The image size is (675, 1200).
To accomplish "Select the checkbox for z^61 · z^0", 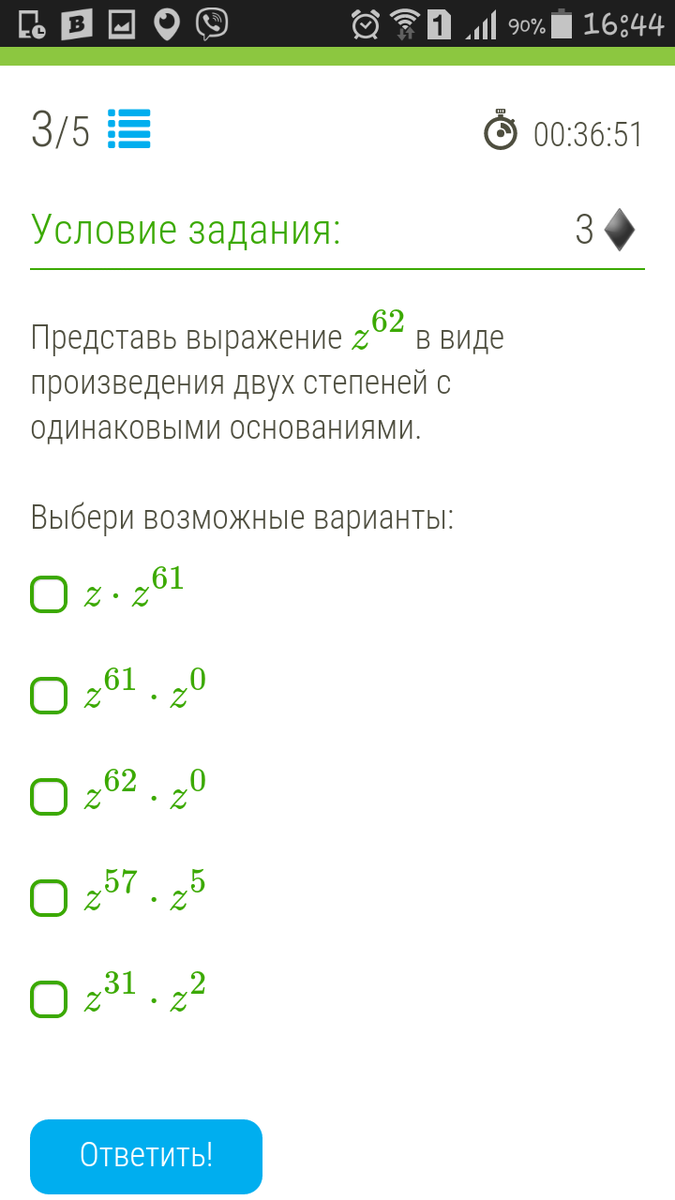I will coord(49,696).
